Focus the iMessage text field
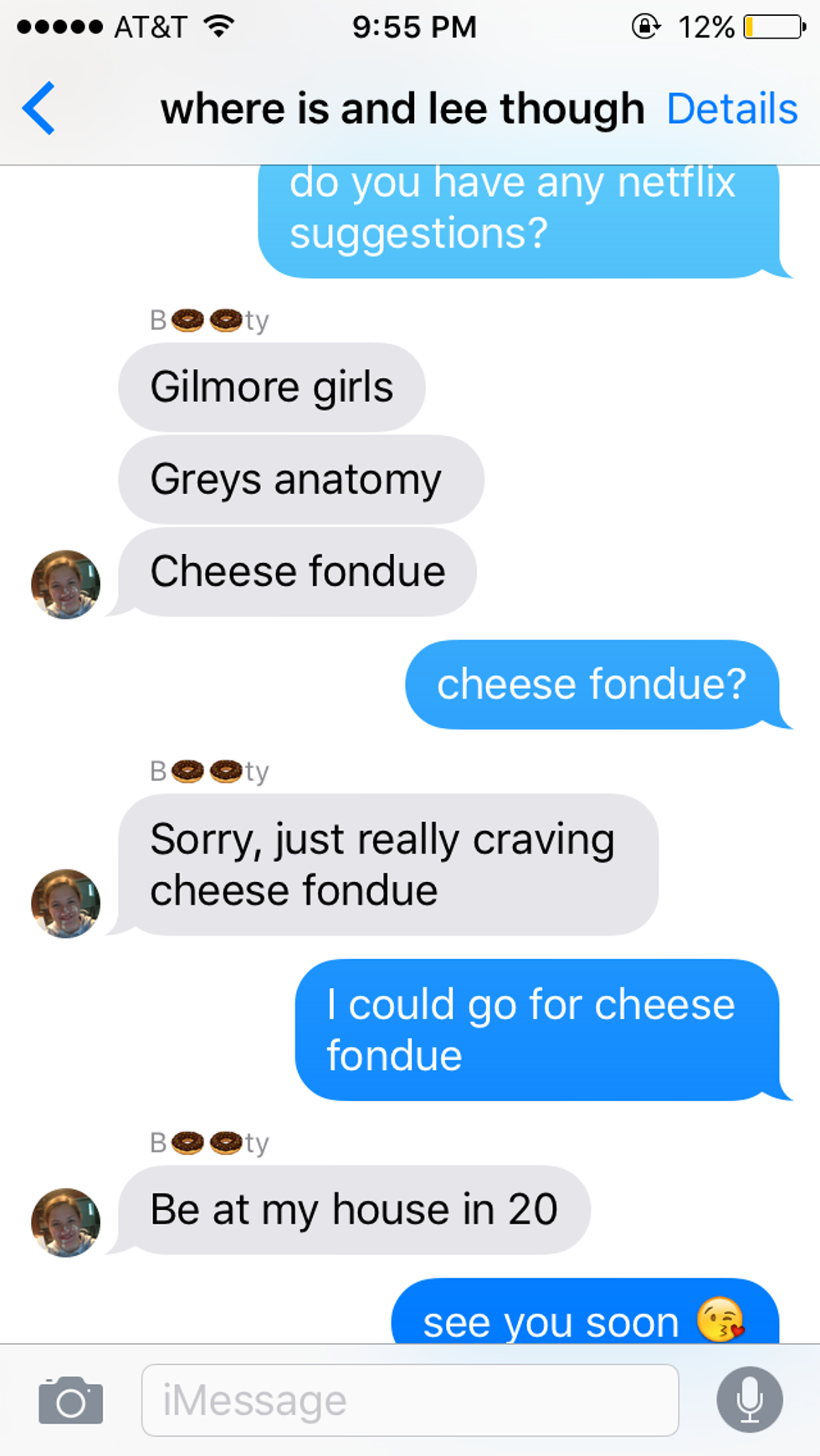Image resolution: width=820 pixels, height=1456 pixels. [410, 1400]
